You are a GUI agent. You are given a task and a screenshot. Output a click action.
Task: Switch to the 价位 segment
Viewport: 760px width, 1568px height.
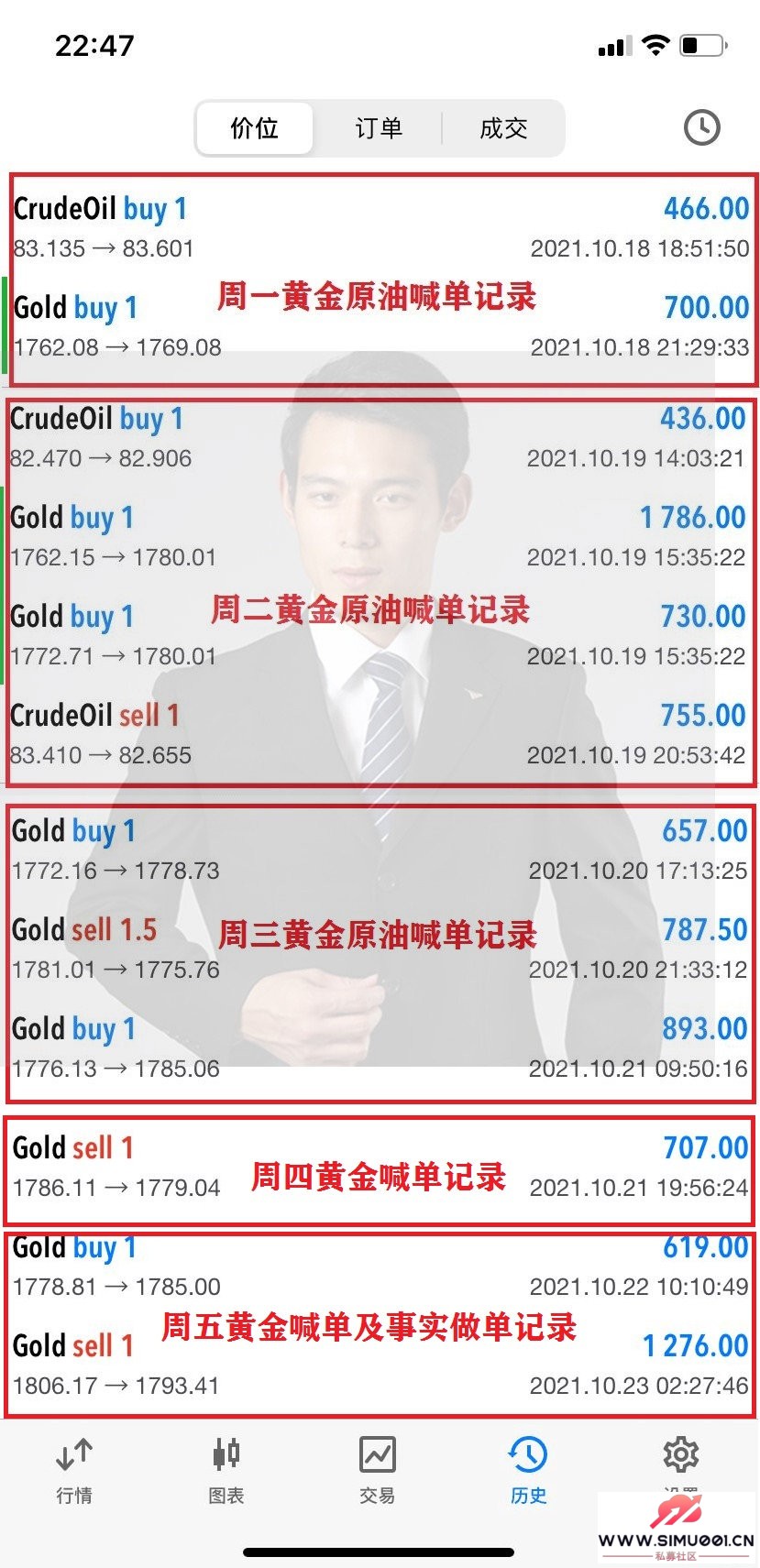coord(254,128)
